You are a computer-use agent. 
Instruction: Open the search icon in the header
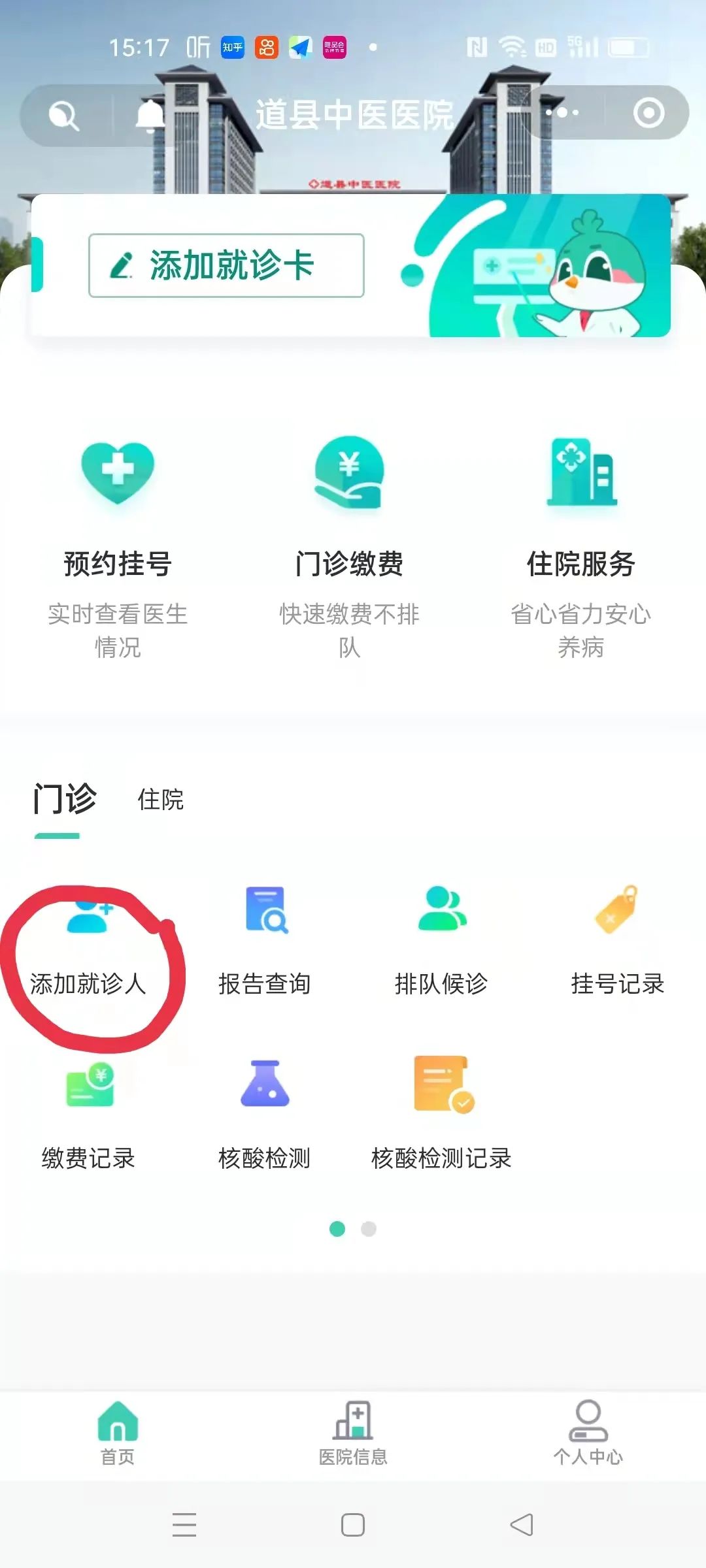click(x=64, y=116)
